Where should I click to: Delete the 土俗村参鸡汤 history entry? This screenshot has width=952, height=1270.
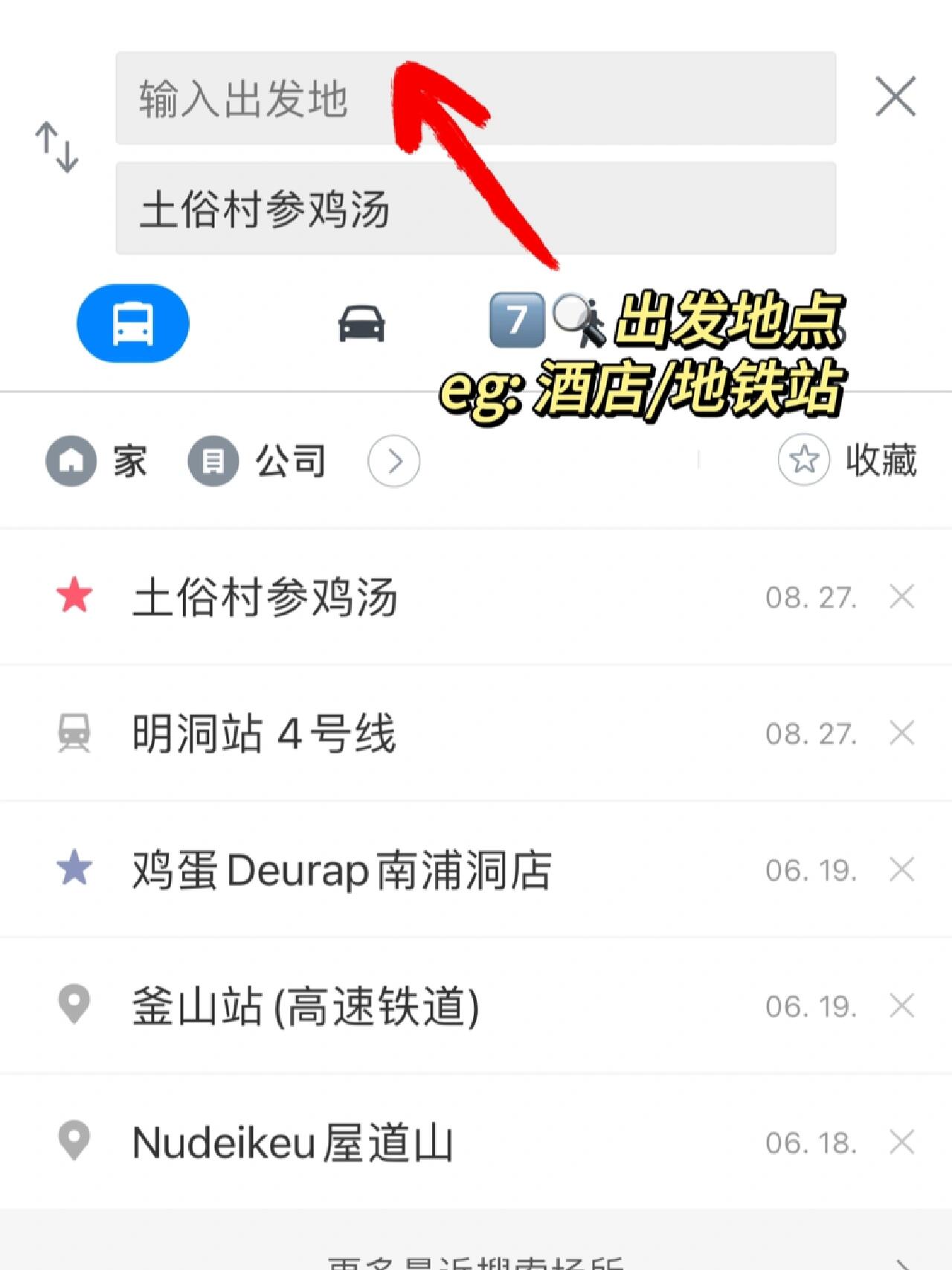tap(901, 597)
